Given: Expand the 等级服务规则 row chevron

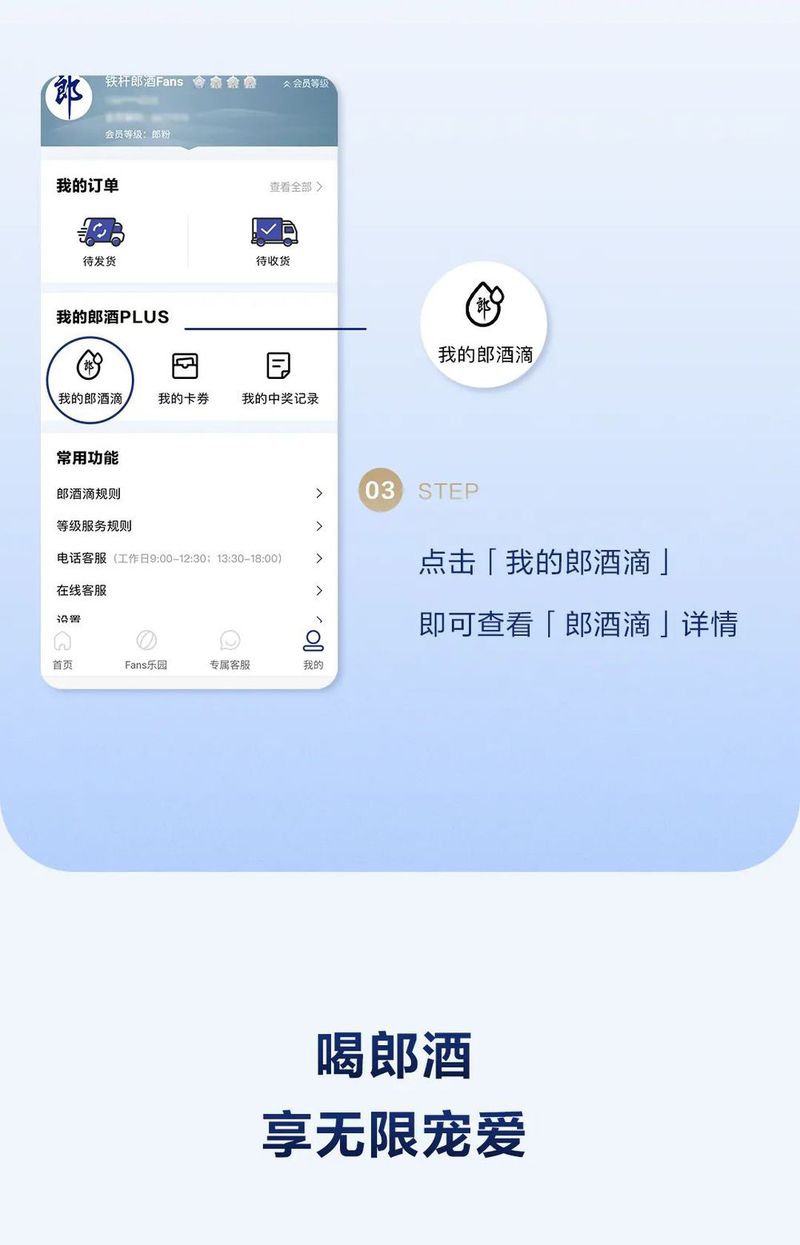Looking at the screenshot, I should pos(320,526).
